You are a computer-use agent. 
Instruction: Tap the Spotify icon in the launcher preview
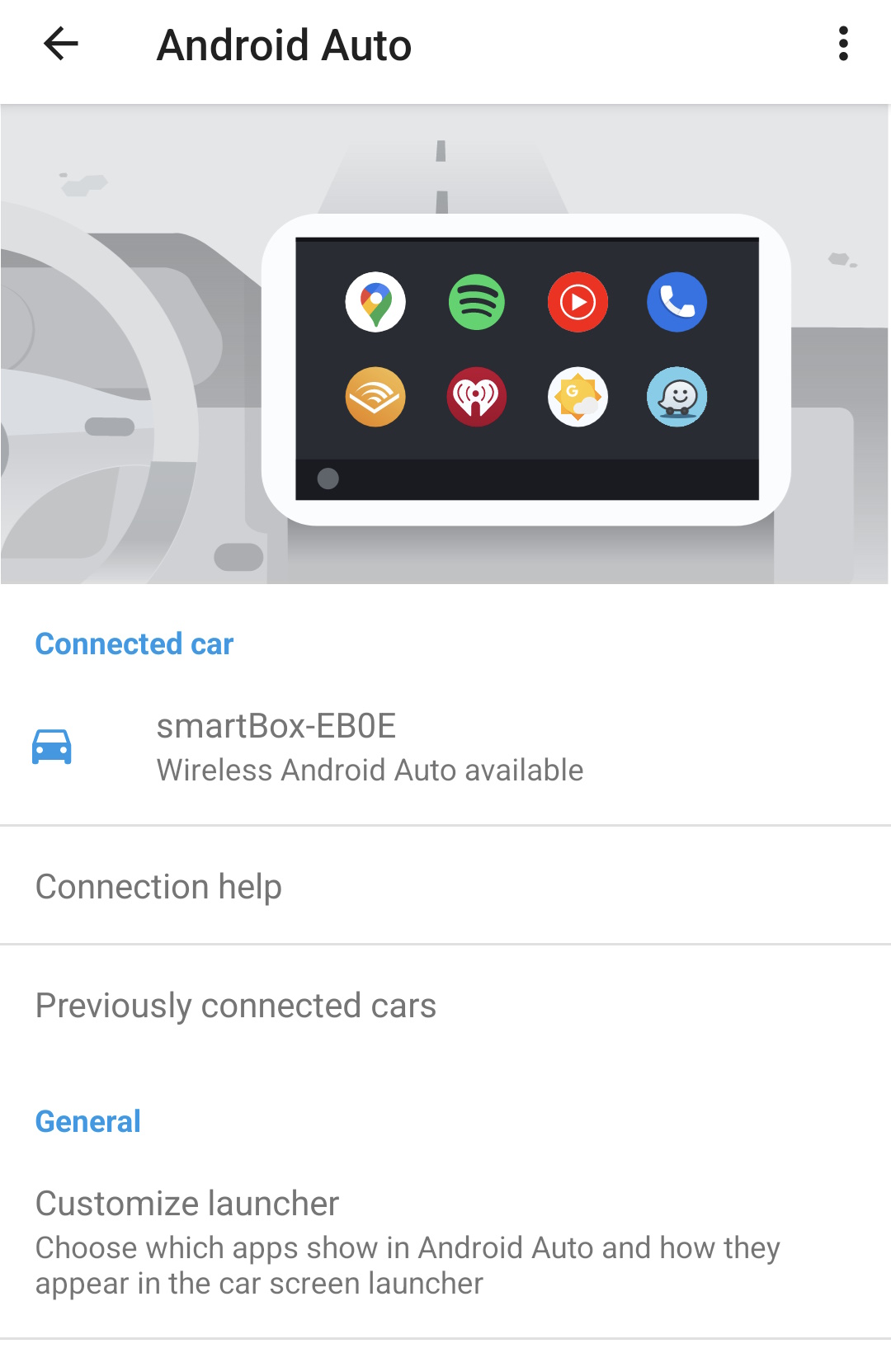click(x=477, y=302)
